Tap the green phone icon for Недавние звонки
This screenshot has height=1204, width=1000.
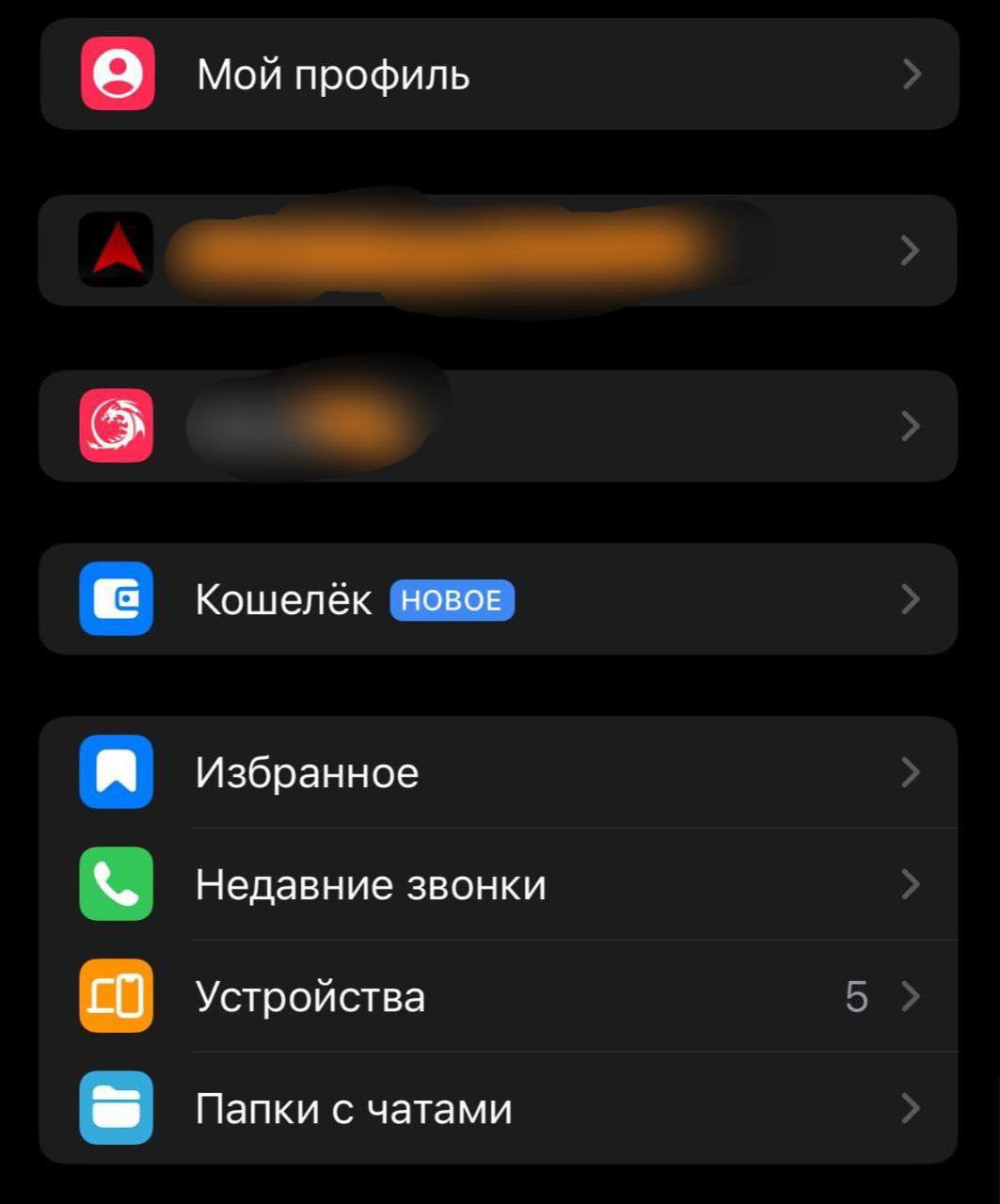pyautogui.click(x=115, y=884)
